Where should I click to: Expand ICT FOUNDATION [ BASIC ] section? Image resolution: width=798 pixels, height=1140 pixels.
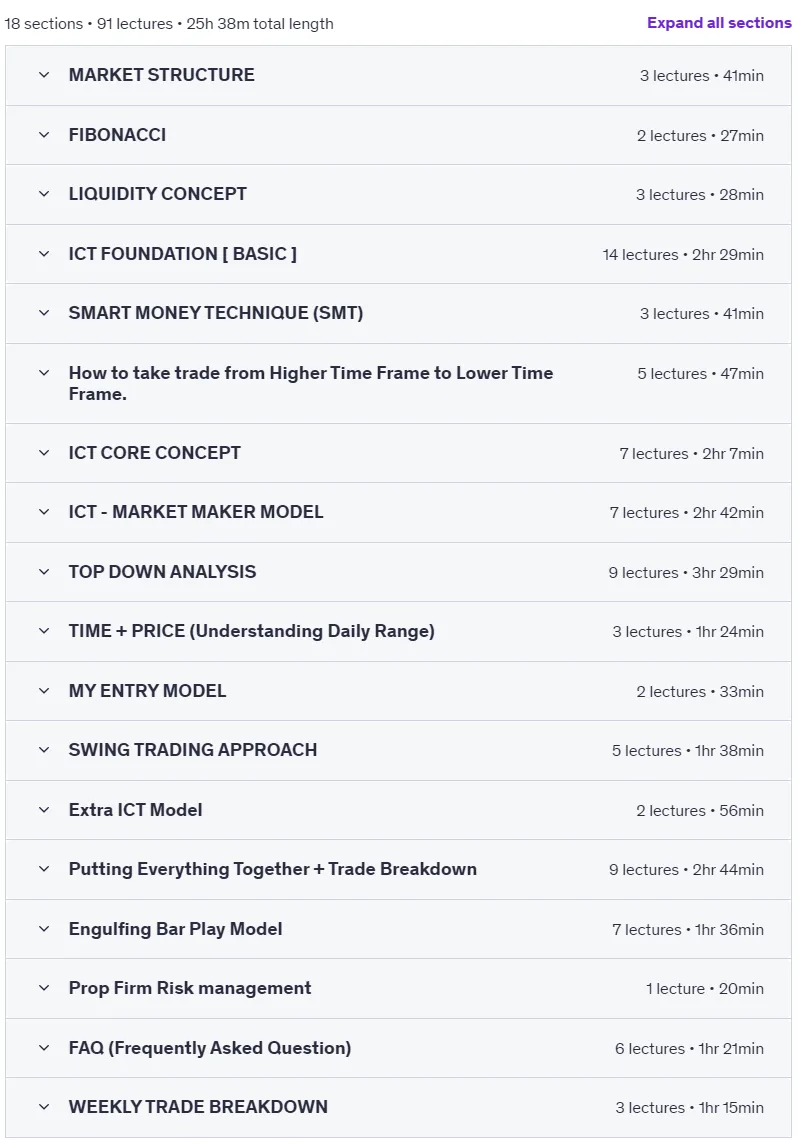point(398,254)
